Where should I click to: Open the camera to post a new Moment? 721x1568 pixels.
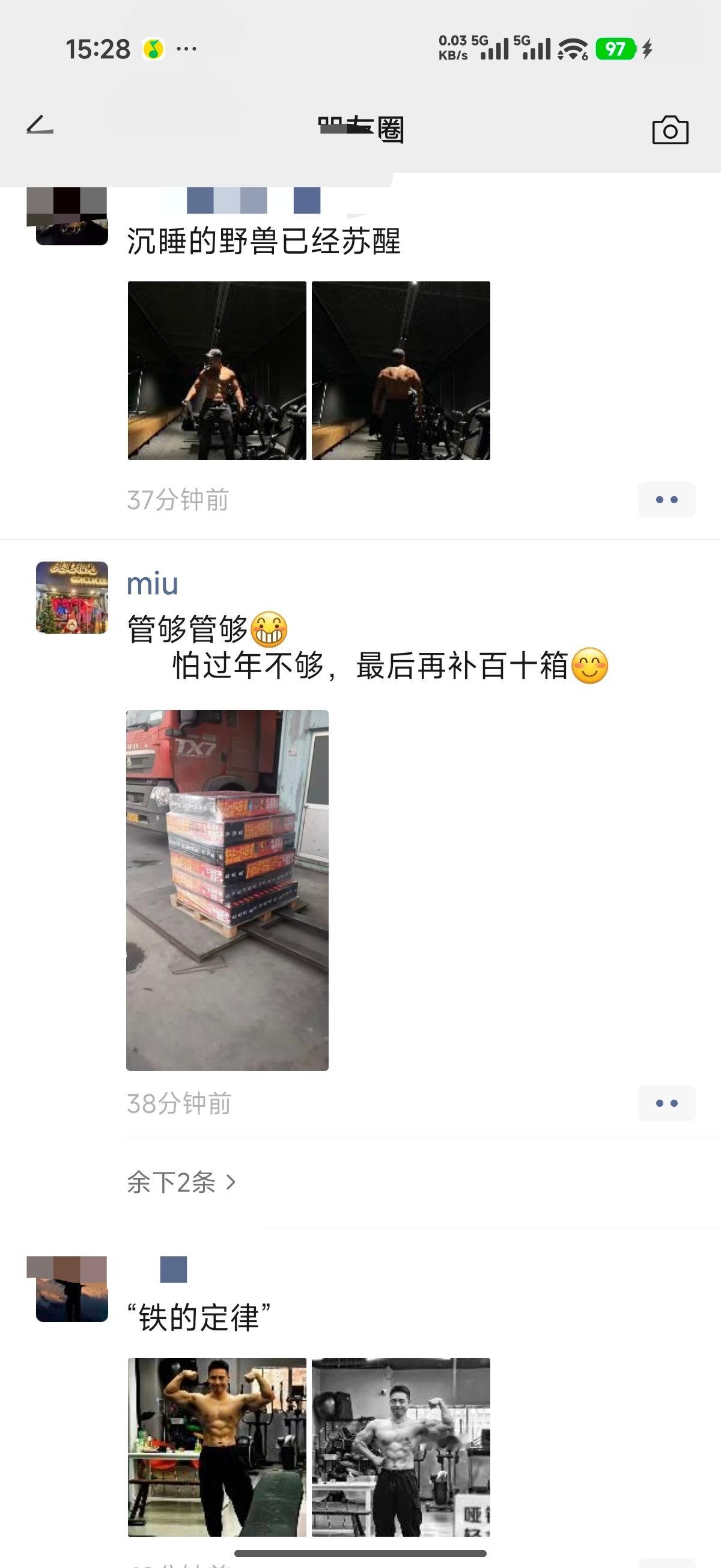(x=671, y=130)
